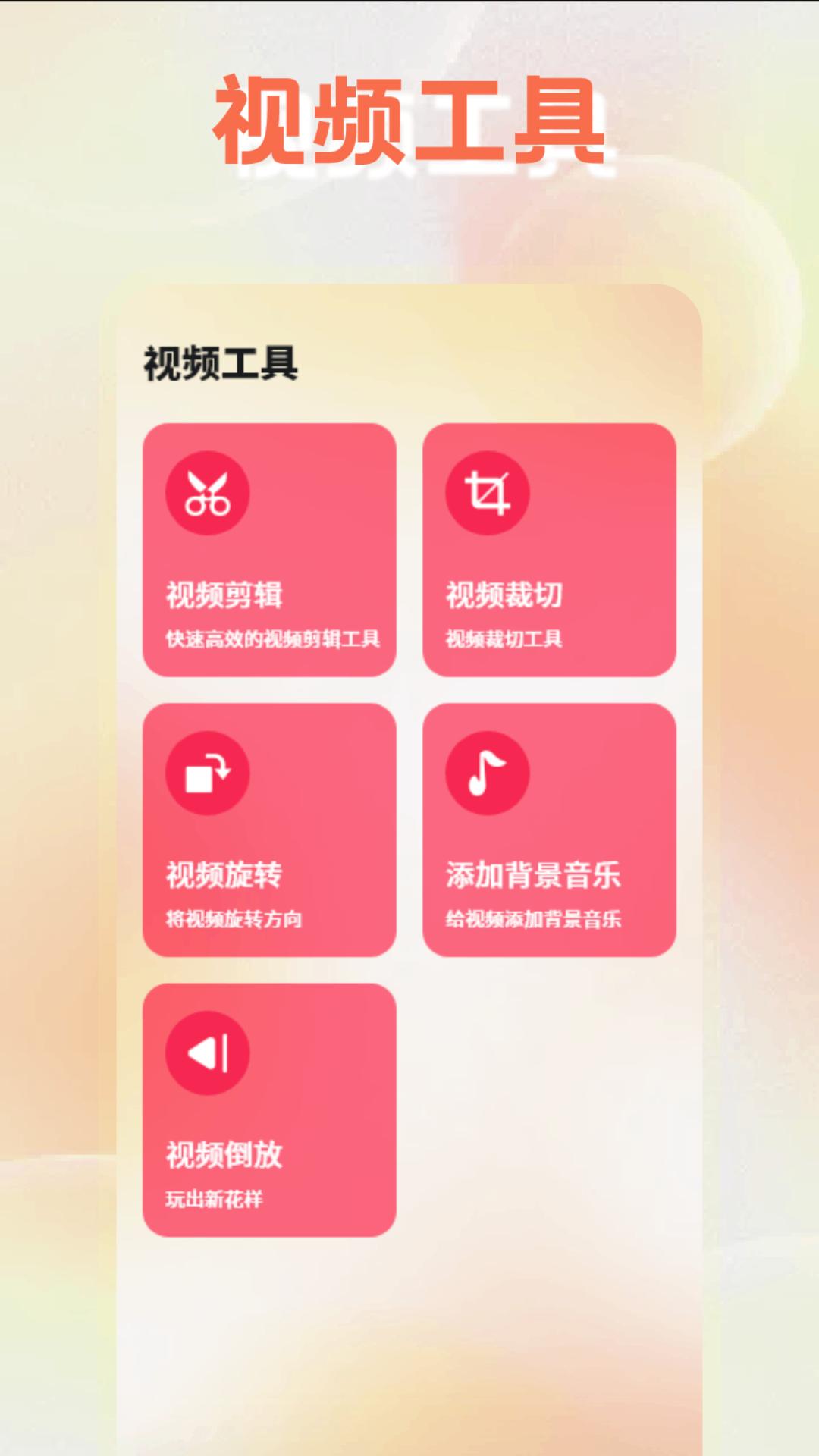Select the rotation arrow badge icon

[208, 772]
